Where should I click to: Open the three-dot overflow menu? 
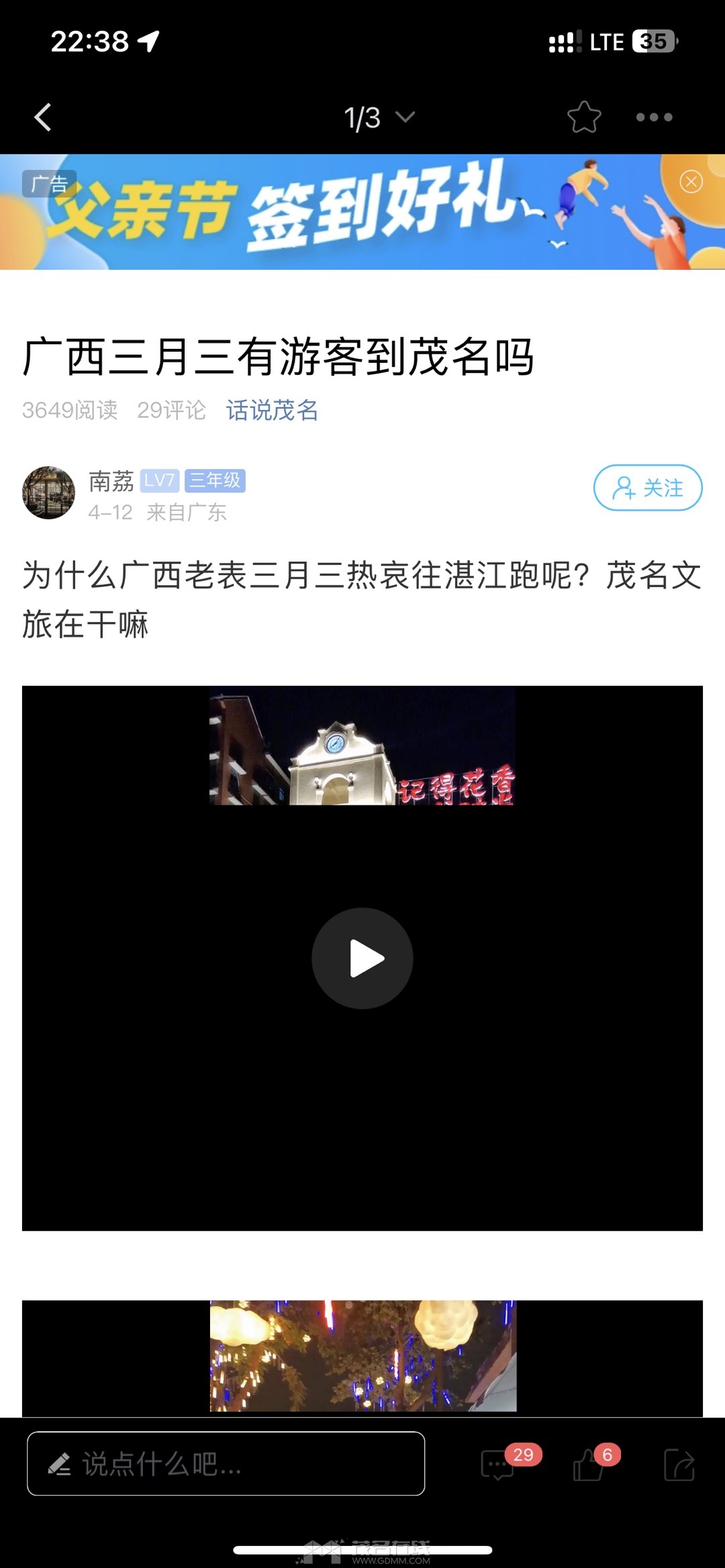tap(654, 117)
